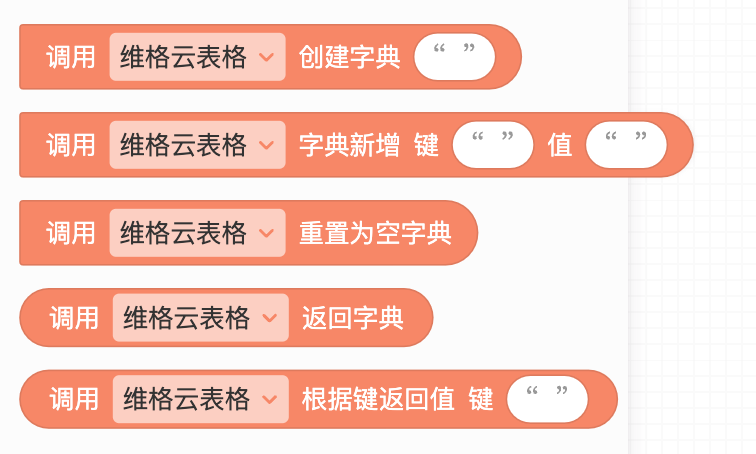Image resolution: width=756 pixels, height=454 pixels.
Task: Open the 维格云表格 dropdown in the 返回字典 block
Action: (x=200, y=318)
